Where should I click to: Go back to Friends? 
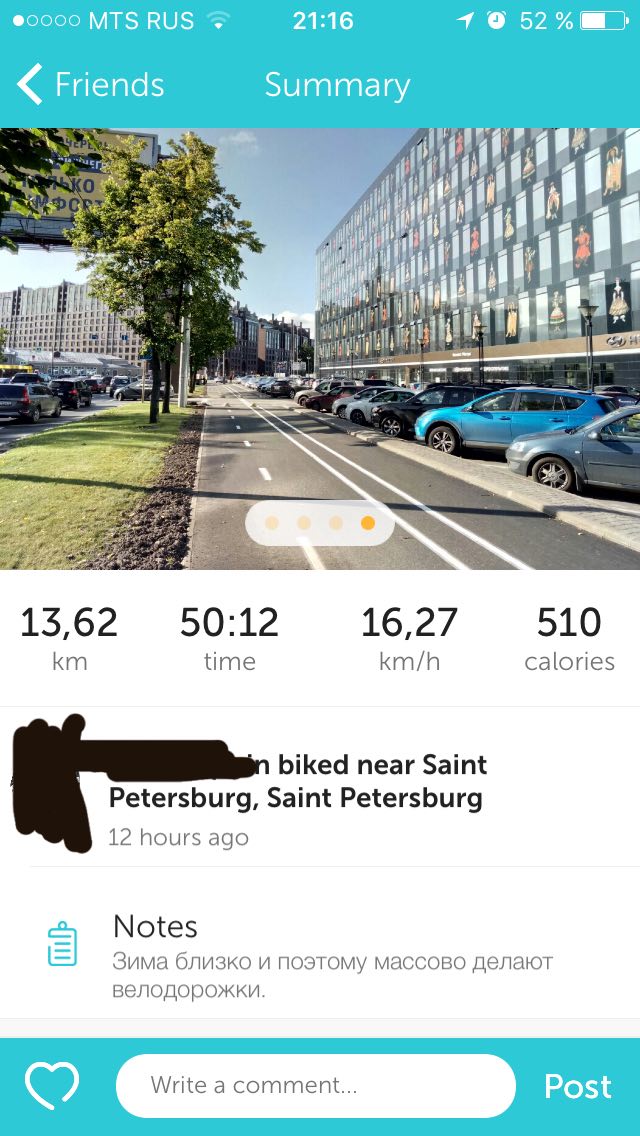click(x=91, y=85)
